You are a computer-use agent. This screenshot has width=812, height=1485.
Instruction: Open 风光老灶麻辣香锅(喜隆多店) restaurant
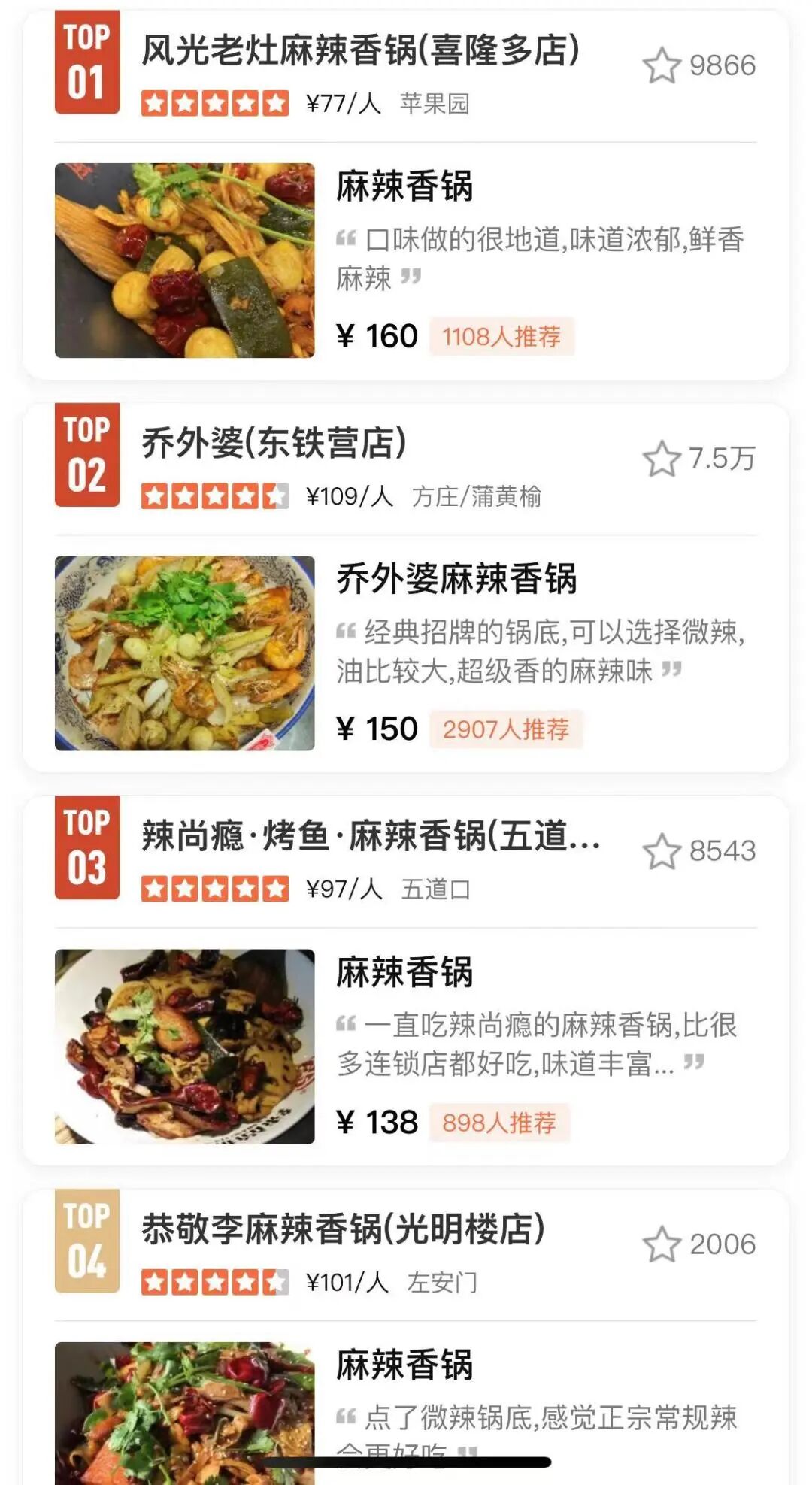tap(361, 52)
